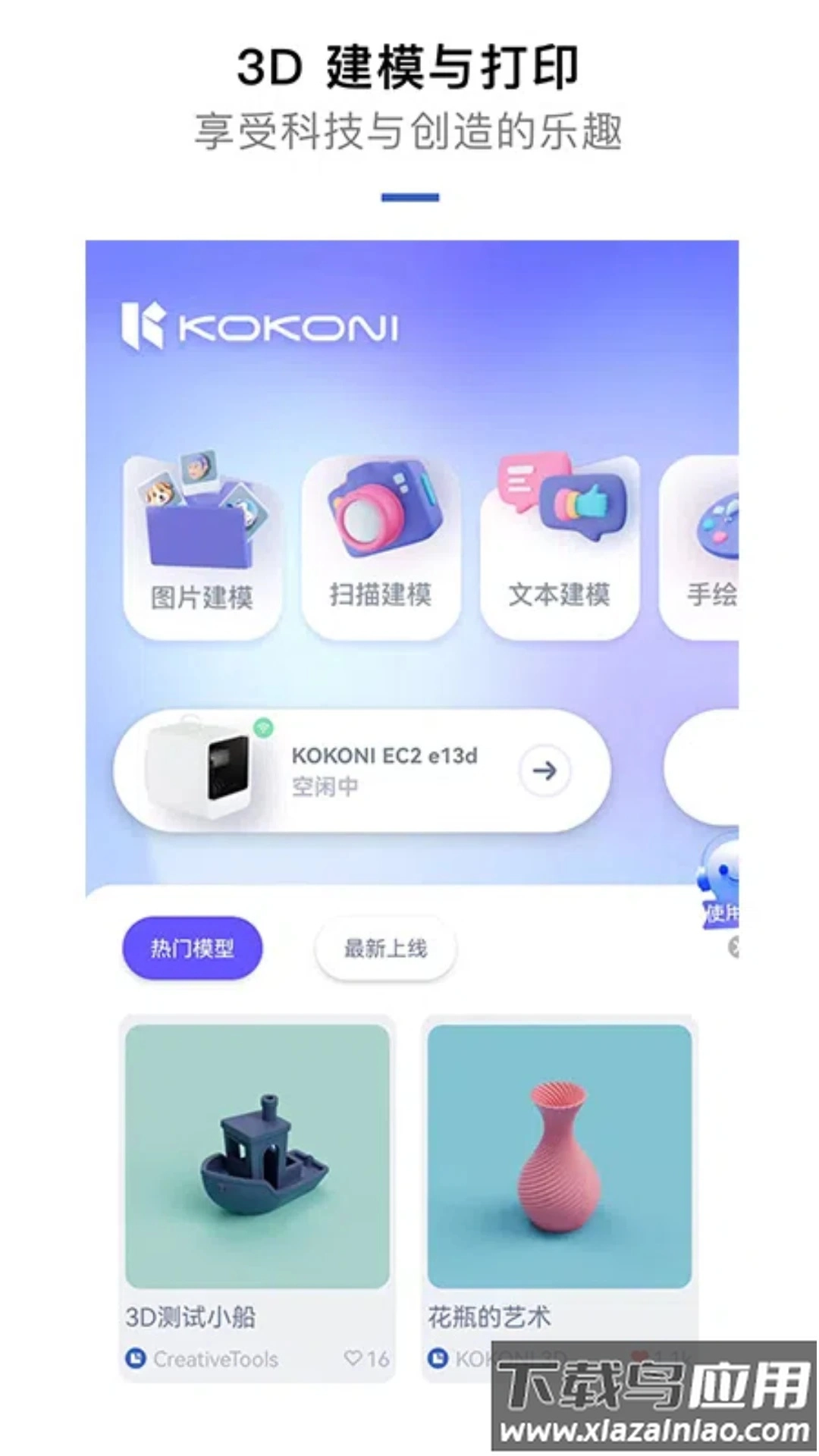
Task: Switch to the 热门模型 tab
Action: pyautogui.click(x=192, y=948)
